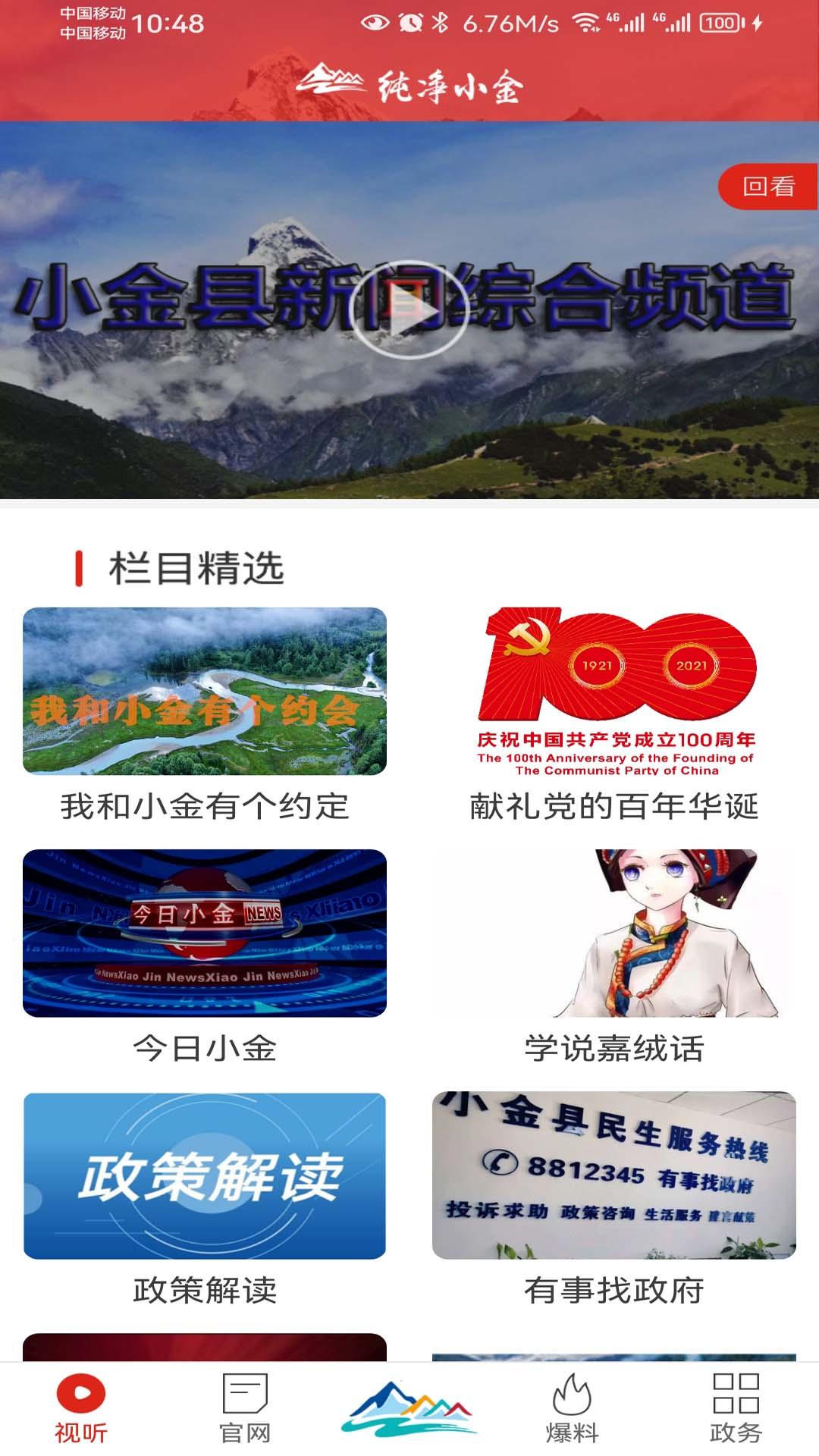Switch to the 官网 tab

[245, 1409]
